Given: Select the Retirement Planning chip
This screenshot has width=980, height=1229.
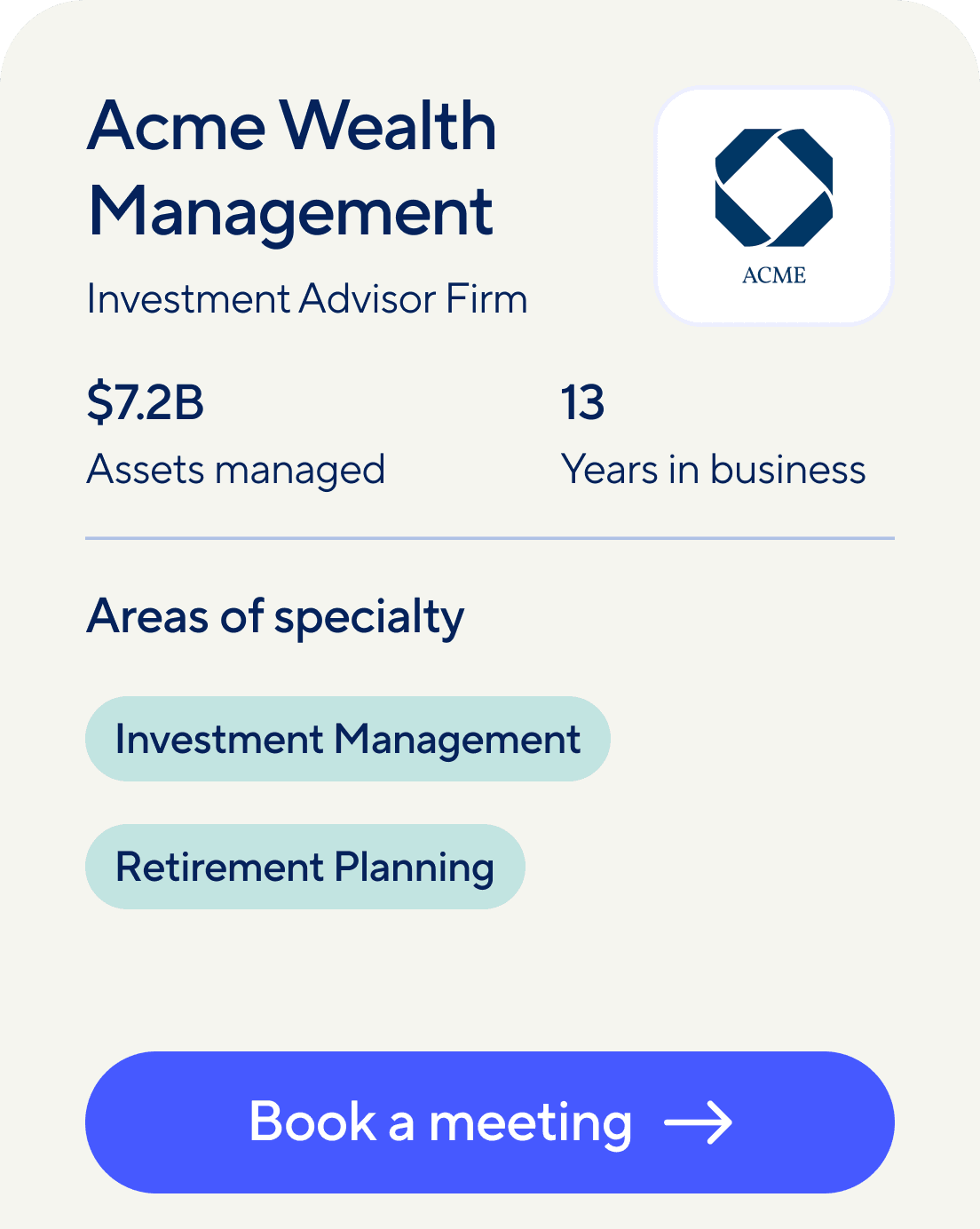Looking at the screenshot, I should (x=304, y=867).
